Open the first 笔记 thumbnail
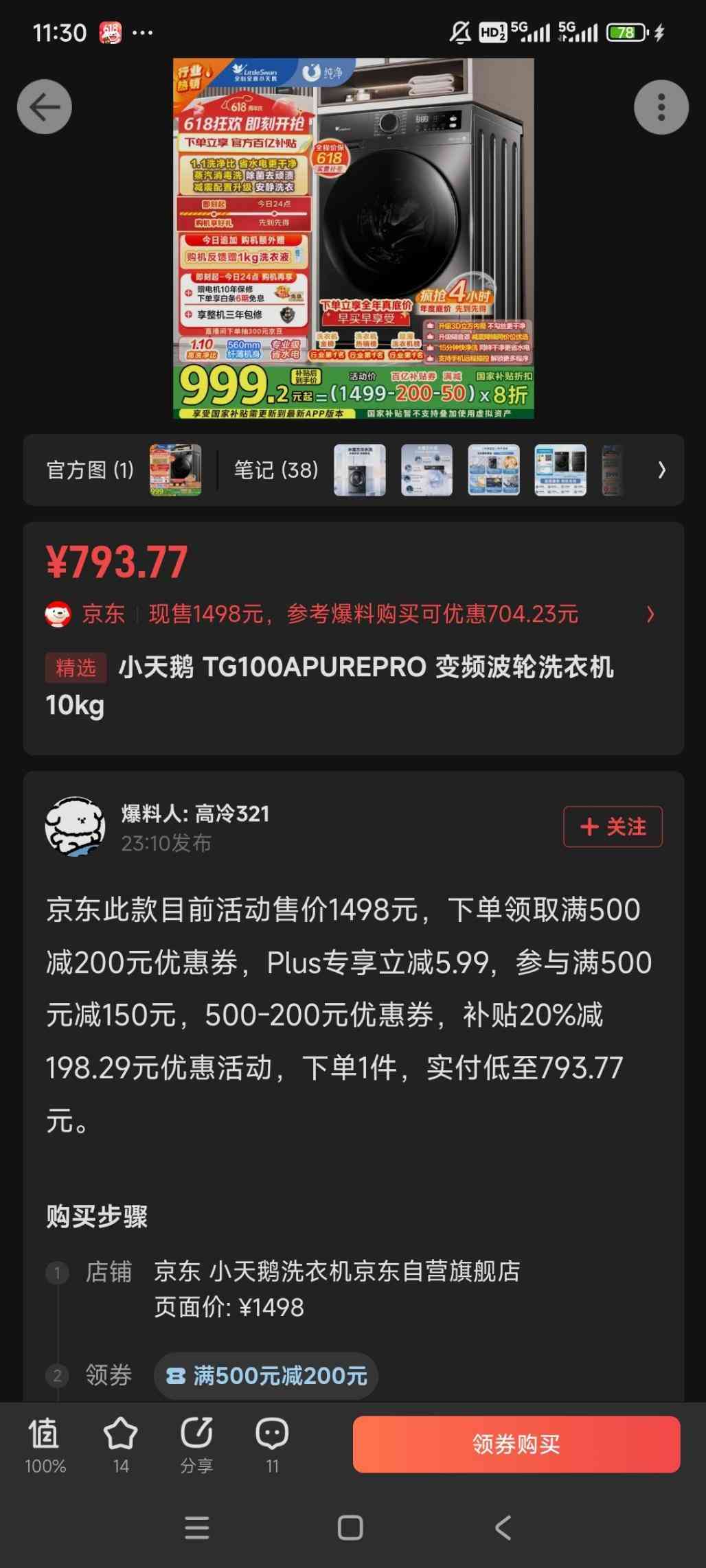This screenshot has width=706, height=1568. click(x=360, y=470)
